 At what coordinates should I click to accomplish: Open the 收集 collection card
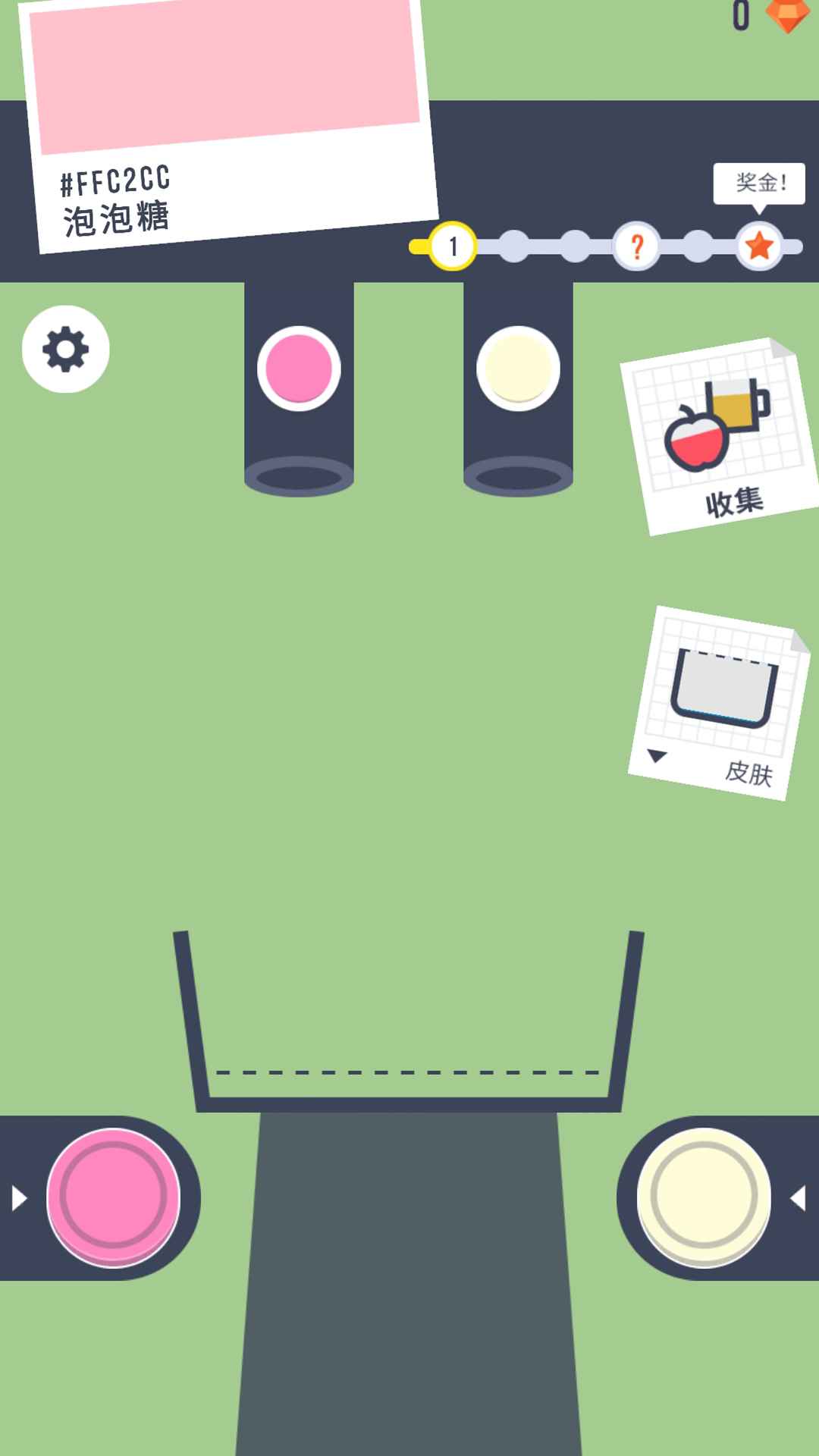[x=717, y=438]
